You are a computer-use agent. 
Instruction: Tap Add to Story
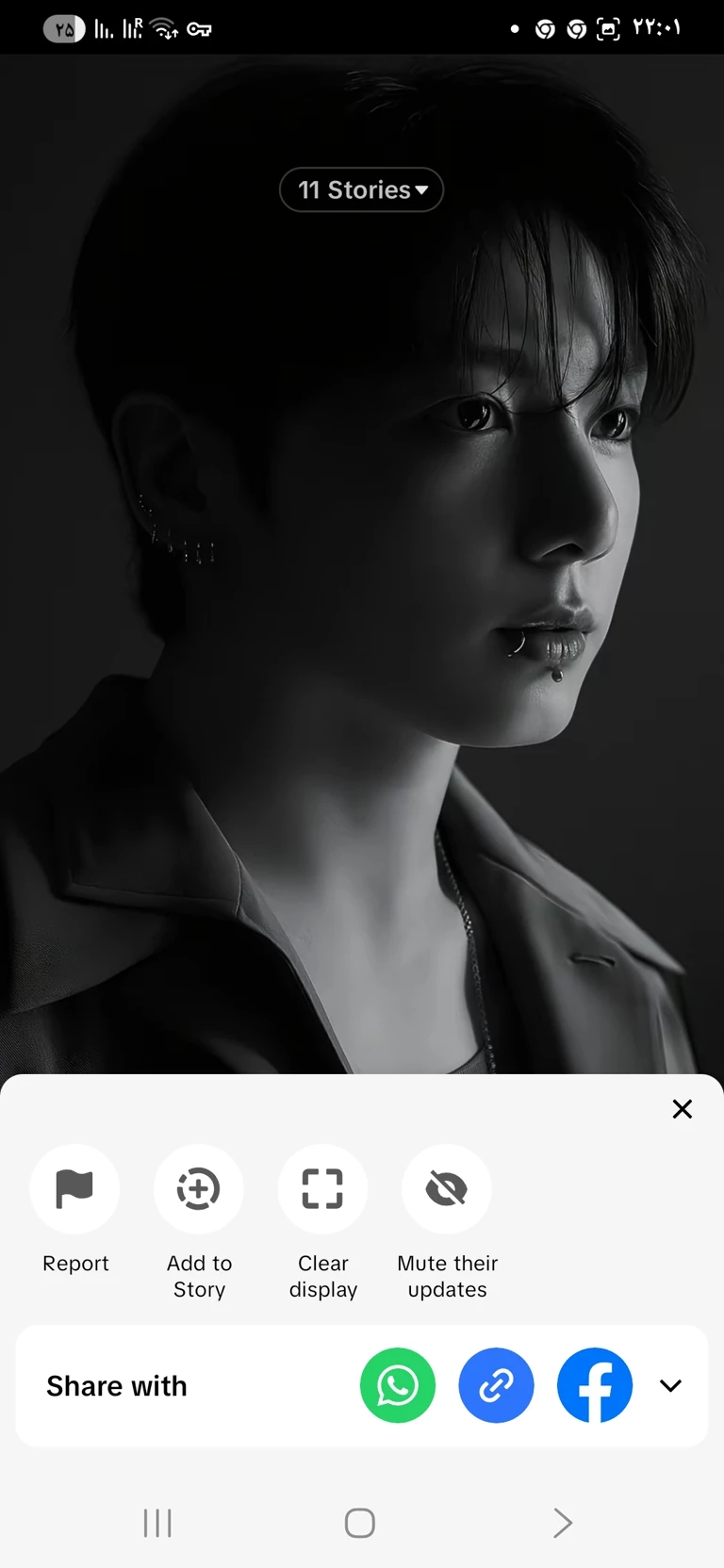[199, 1189]
